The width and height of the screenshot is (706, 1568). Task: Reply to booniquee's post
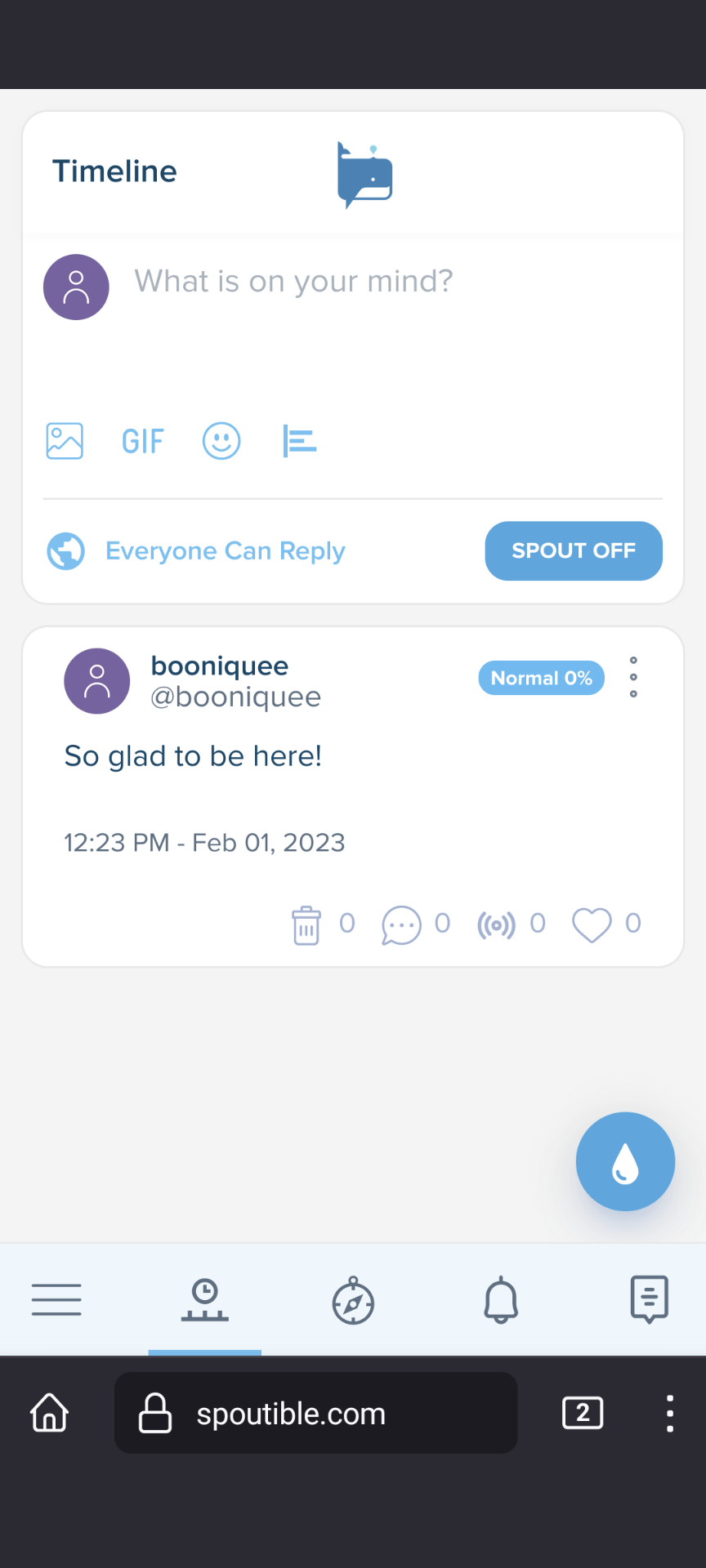click(x=401, y=925)
